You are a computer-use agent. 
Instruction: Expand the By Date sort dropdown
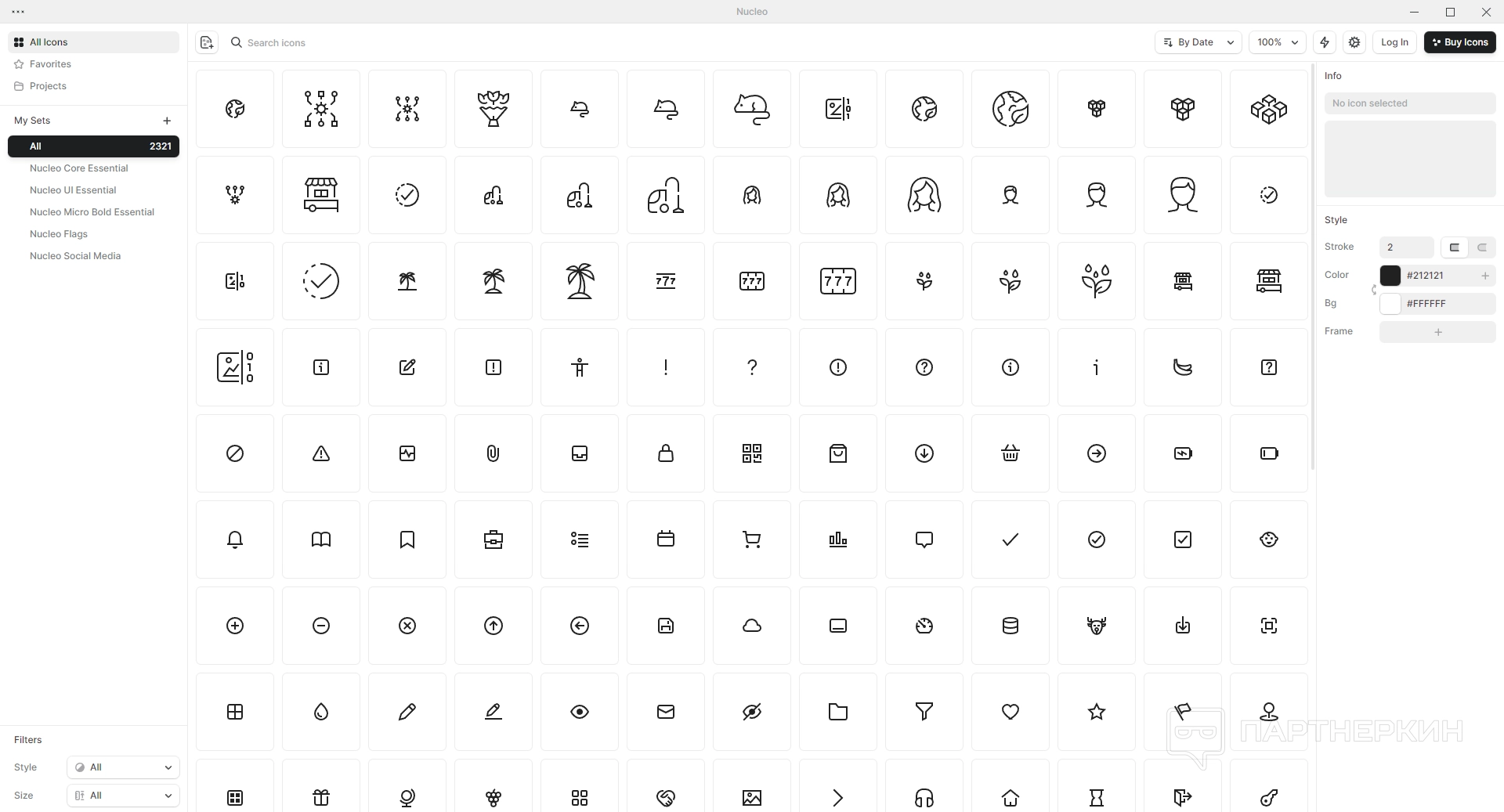point(1198,42)
